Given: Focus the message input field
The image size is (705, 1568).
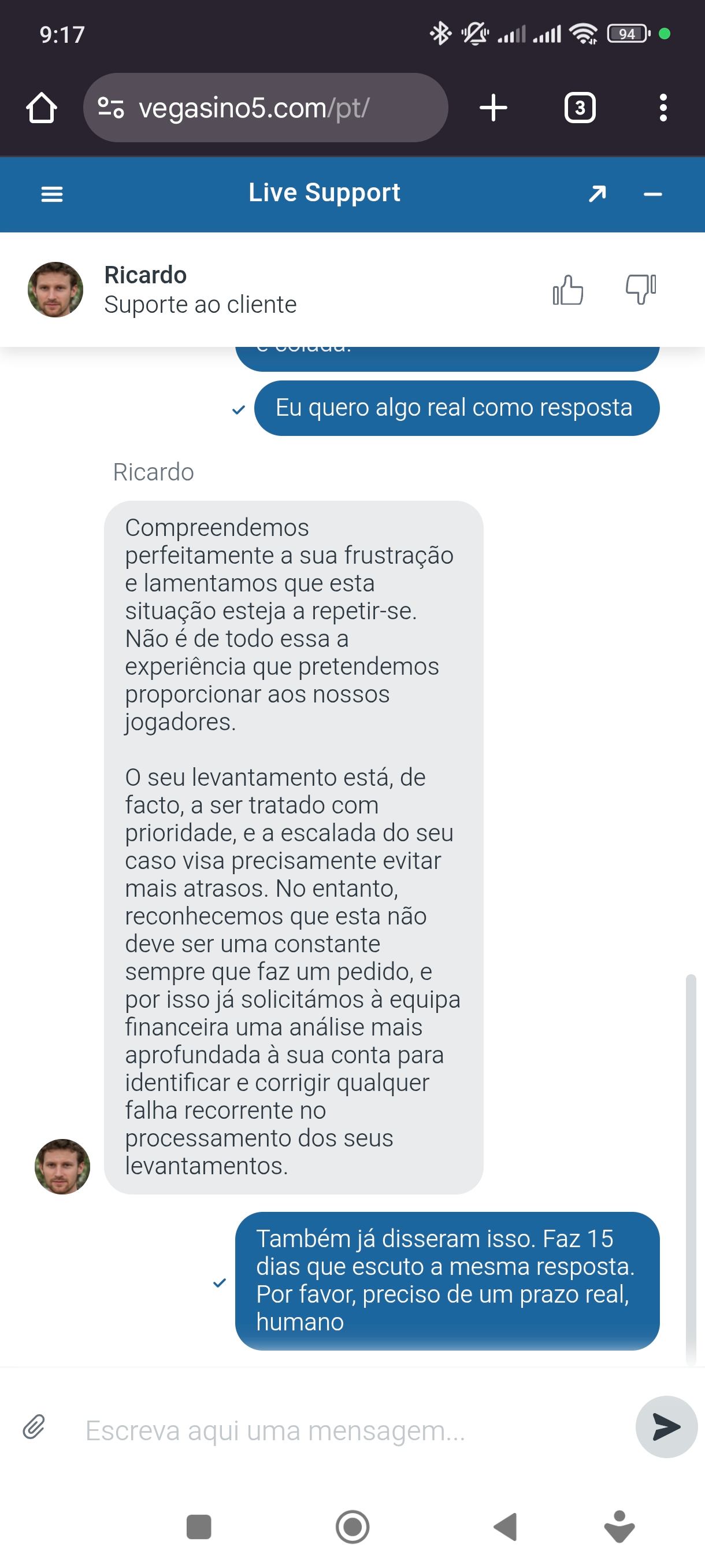Looking at the screenshot, I should (347, 1430).
